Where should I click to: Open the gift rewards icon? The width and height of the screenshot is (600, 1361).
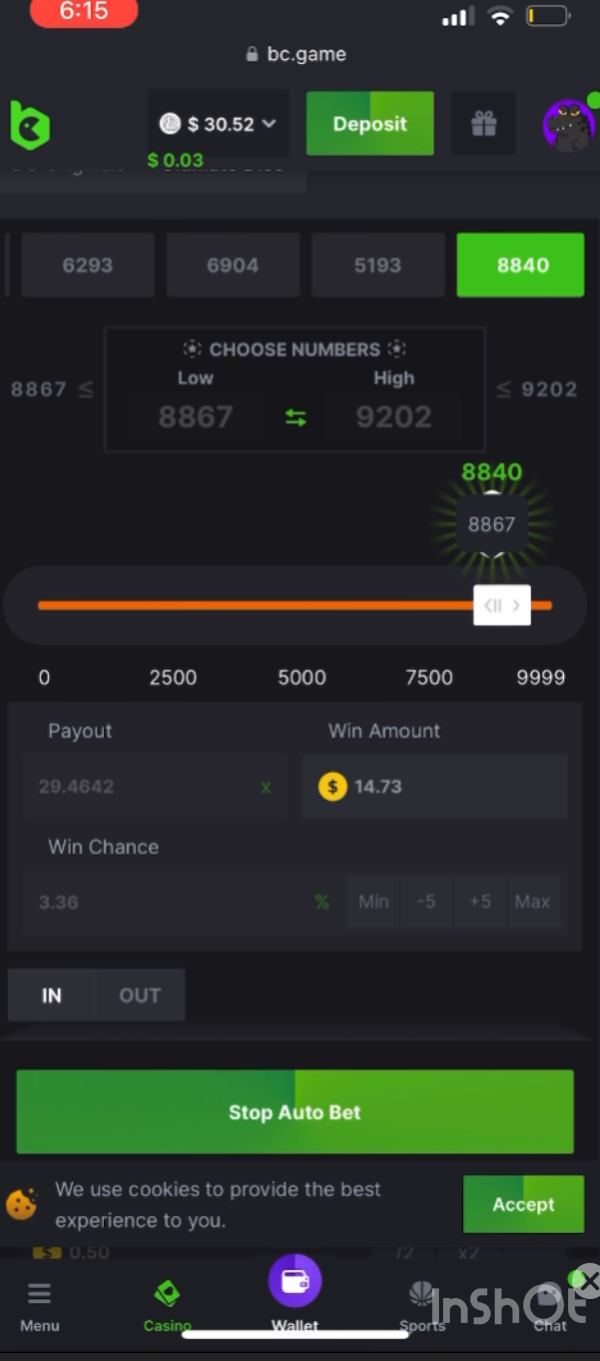click(484, 124)
